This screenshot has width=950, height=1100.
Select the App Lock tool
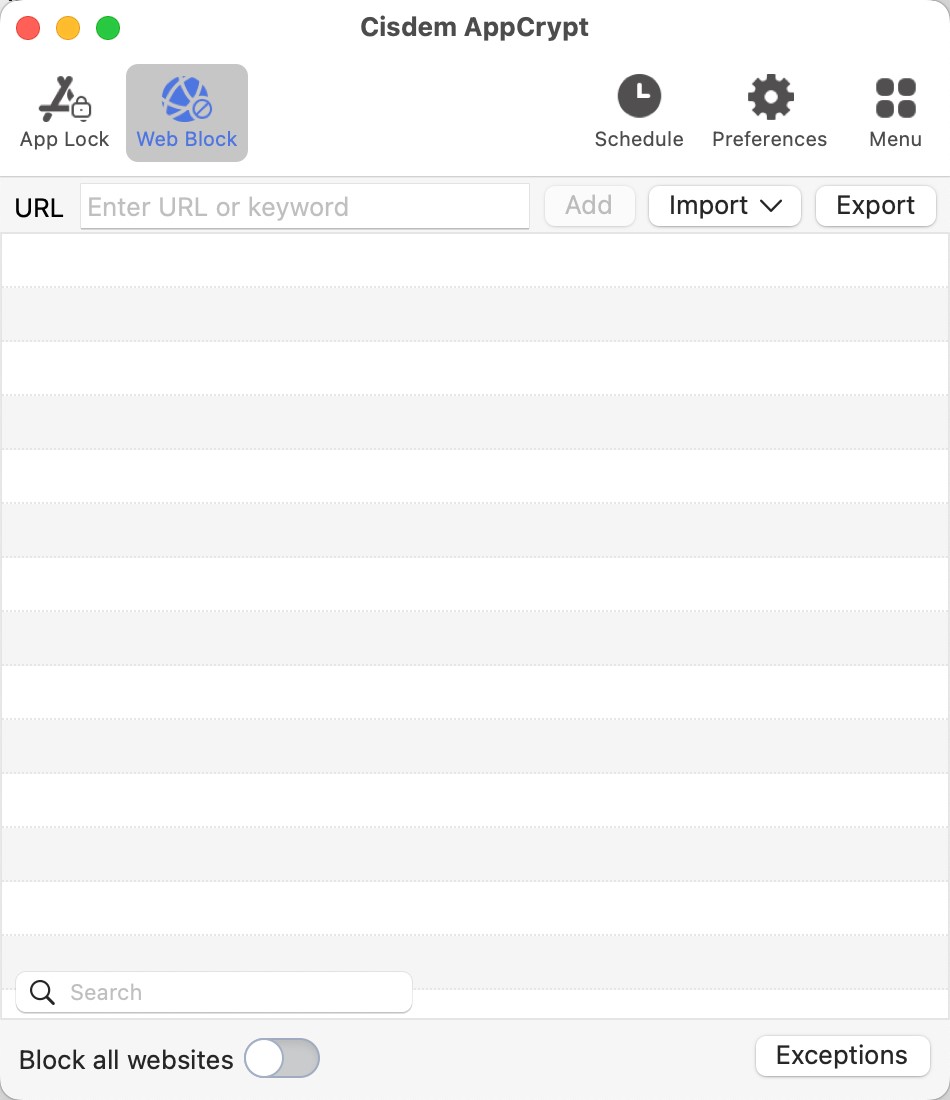(64, 110)
